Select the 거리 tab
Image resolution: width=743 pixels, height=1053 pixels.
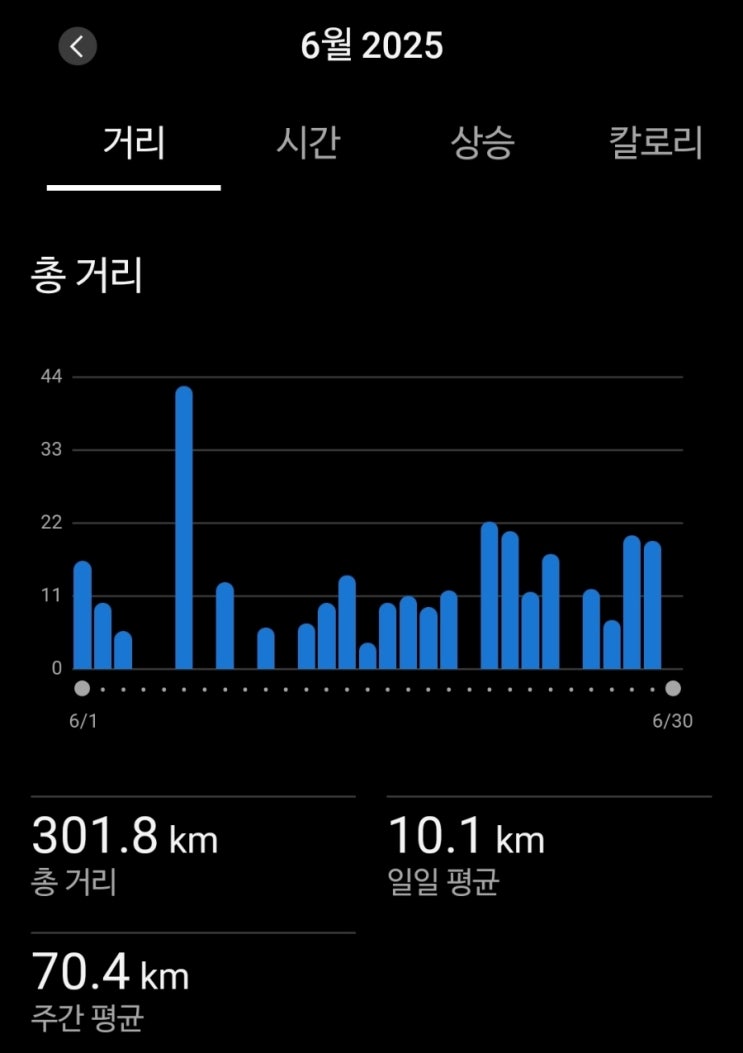[x=134, y=143]
